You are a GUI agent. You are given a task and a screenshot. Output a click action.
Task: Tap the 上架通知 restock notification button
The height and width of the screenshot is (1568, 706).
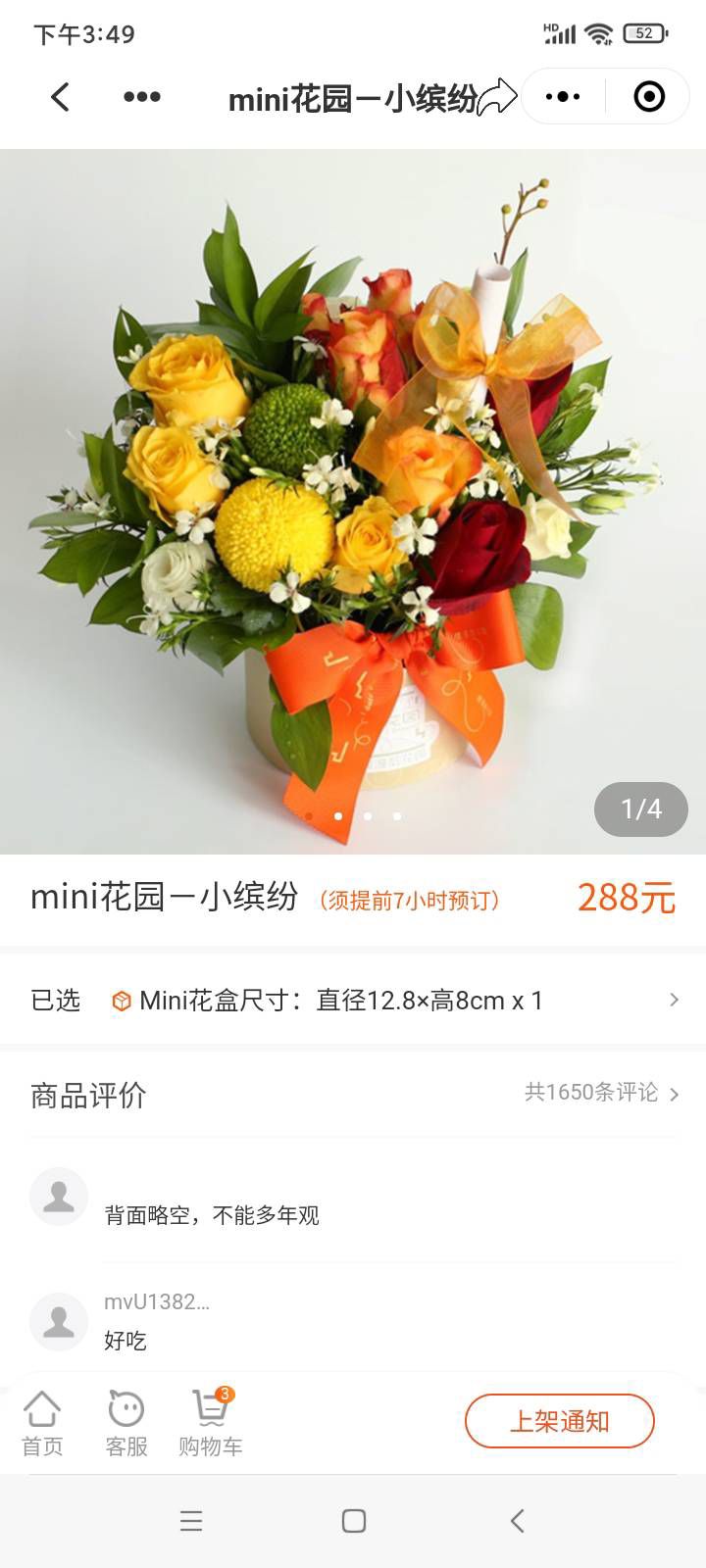pyautogui.click(x=559, y=1421)
